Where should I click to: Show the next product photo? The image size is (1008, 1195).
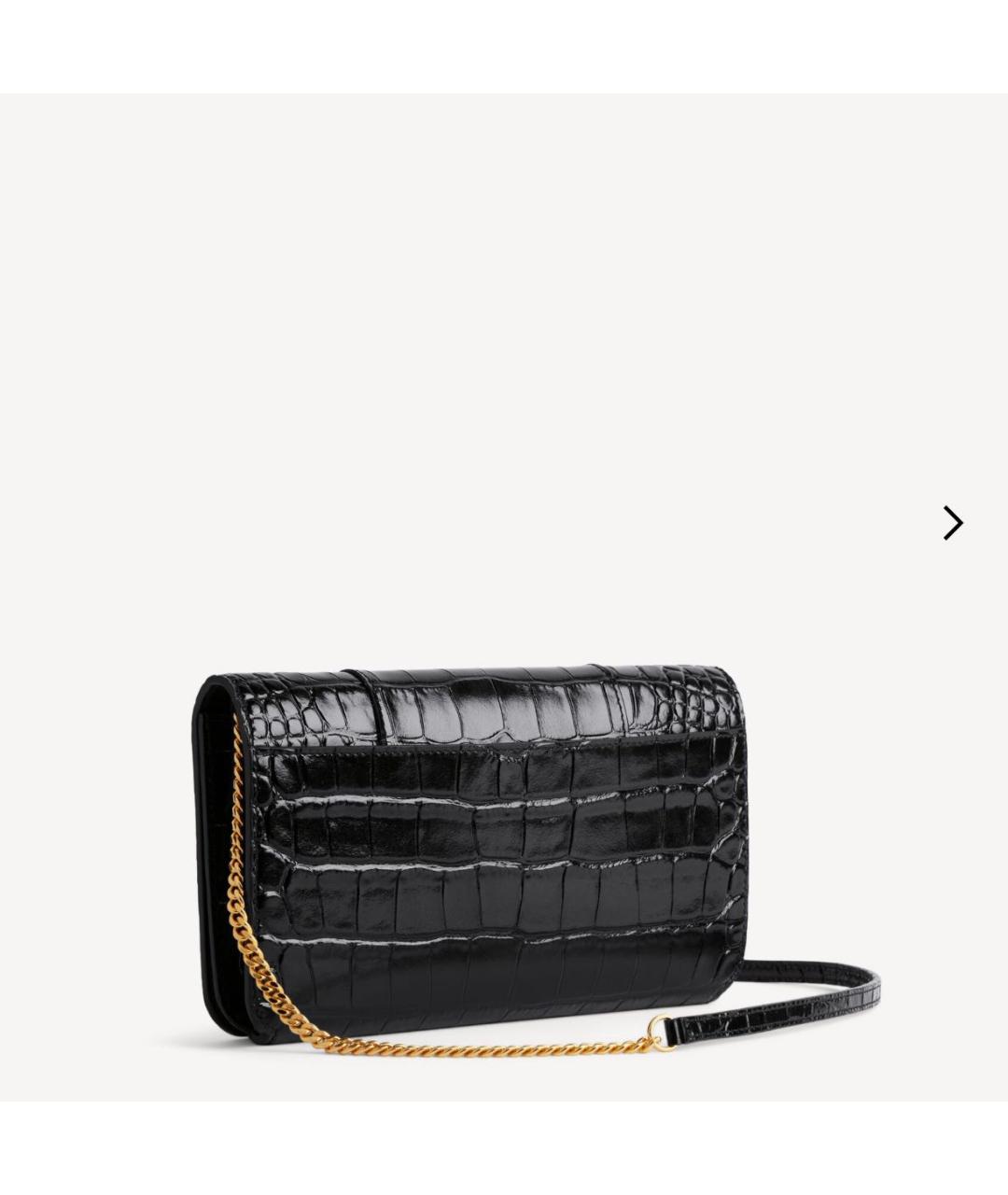click(x=952, y=523)
